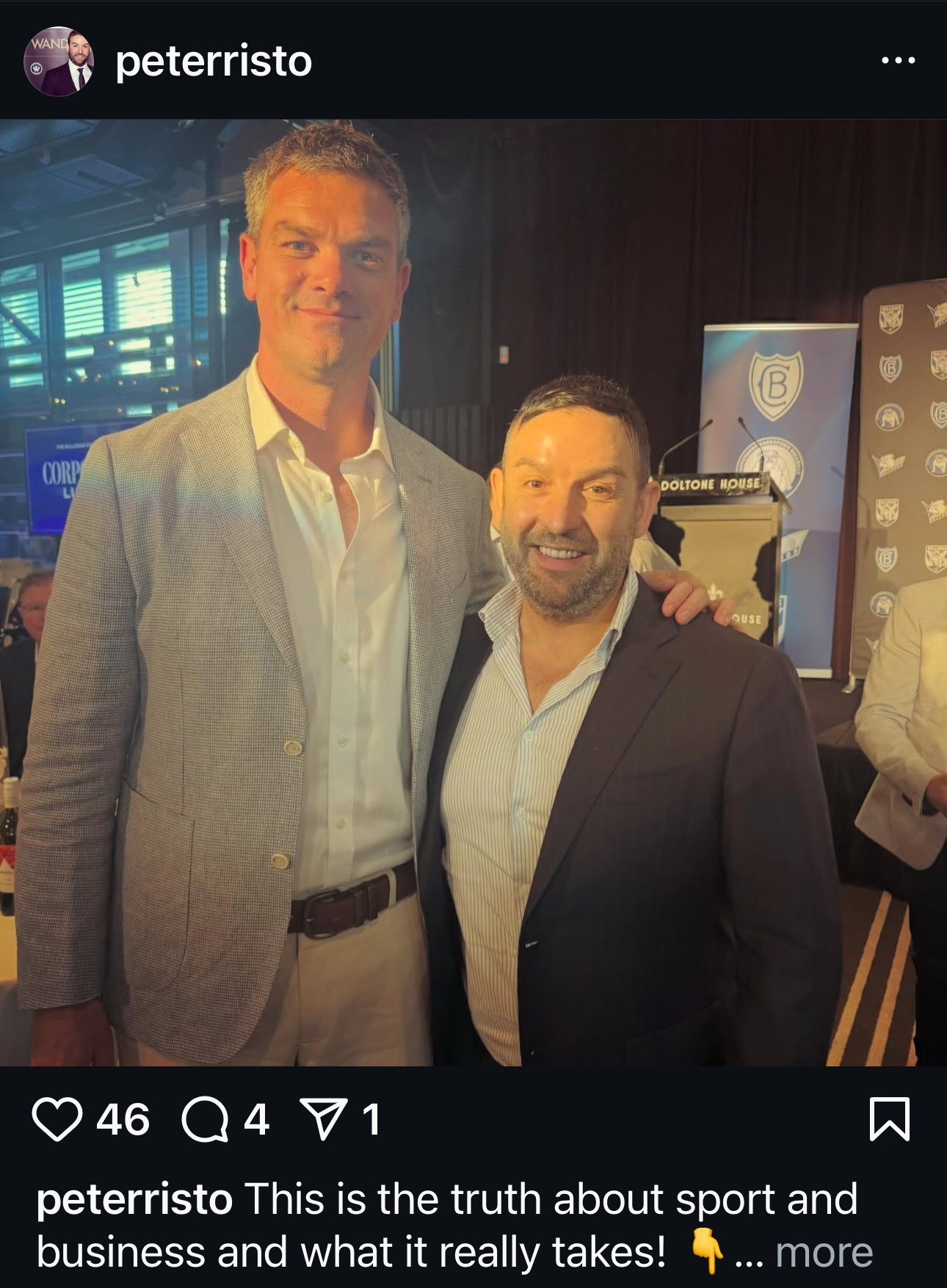Share this post via the paper plane icon
Screen dimensions: 947x1288
click(x=324, y=1119)
